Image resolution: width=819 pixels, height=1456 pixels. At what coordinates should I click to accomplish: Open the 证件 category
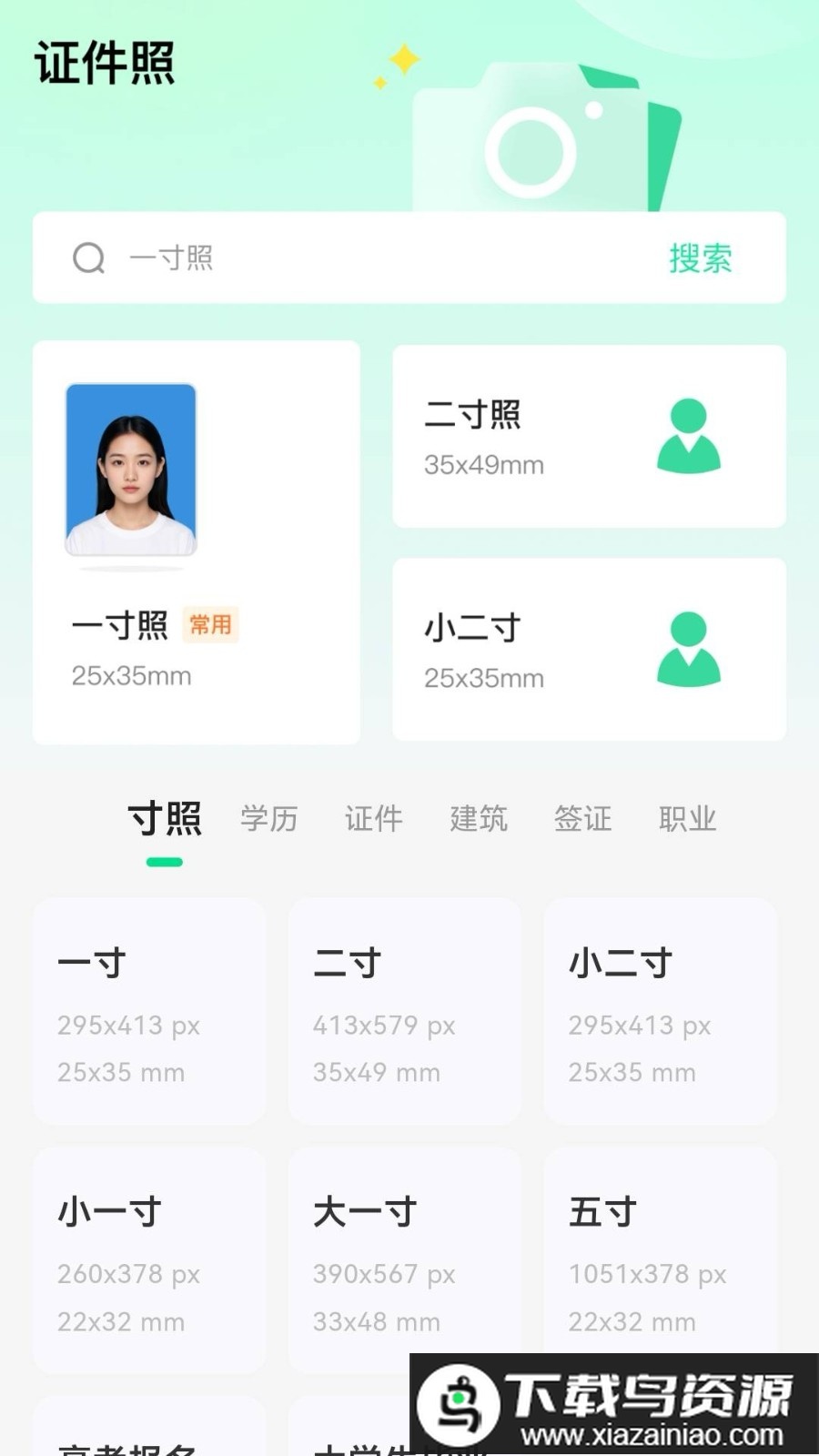point(374,818)
